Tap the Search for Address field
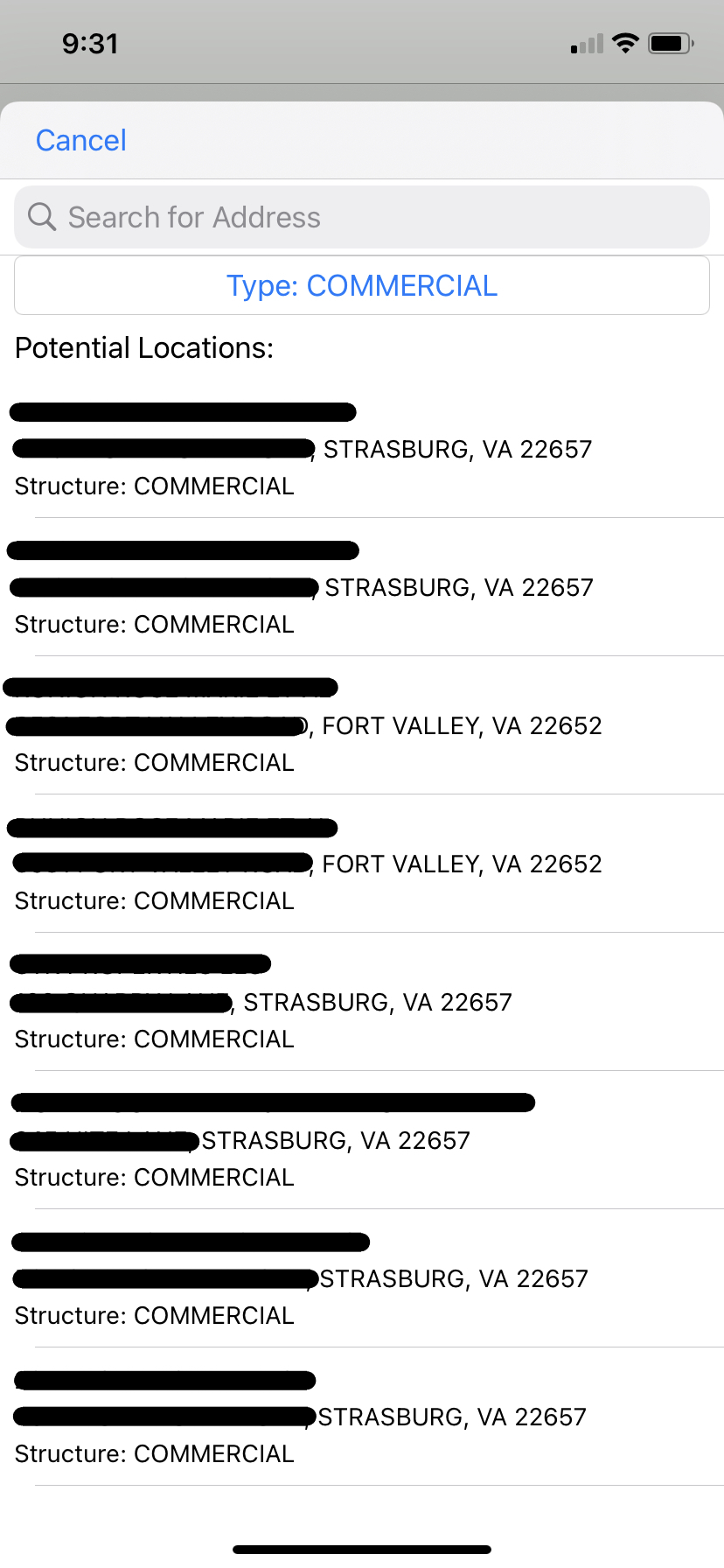Image resolution: width=724 pixels, height=1568 pixels. tap(361, 217)
